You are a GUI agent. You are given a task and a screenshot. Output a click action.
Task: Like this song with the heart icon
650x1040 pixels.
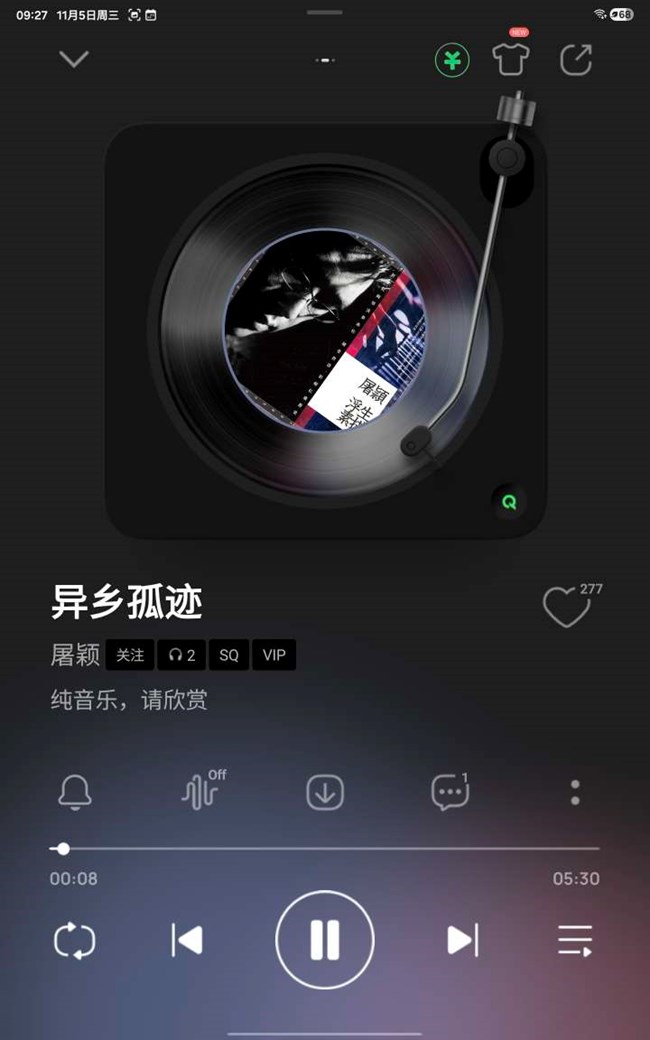pyautogui.click(x=566, y=607)
